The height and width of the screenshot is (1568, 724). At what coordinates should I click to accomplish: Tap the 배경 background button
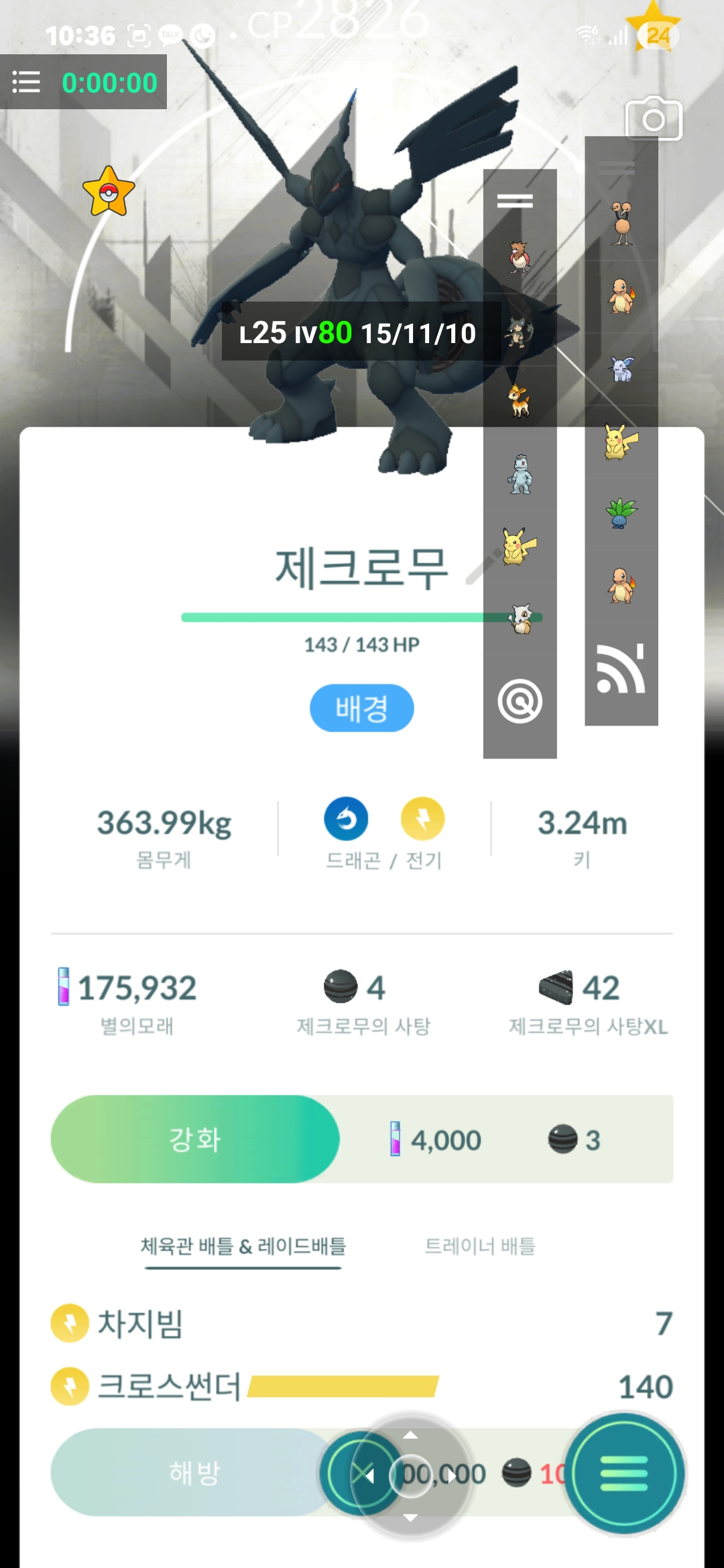361,708
